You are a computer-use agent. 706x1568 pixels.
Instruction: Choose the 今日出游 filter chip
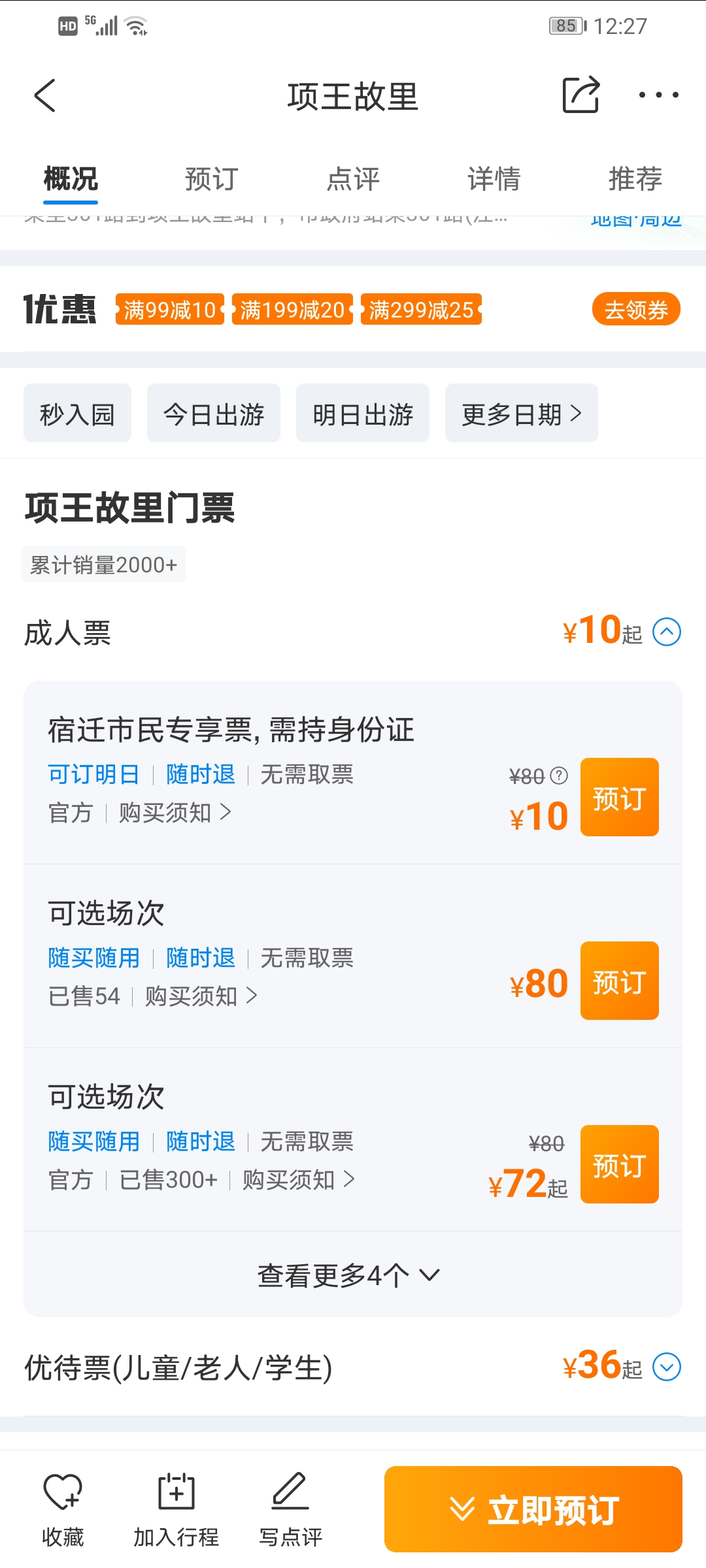tap(214, 414)
